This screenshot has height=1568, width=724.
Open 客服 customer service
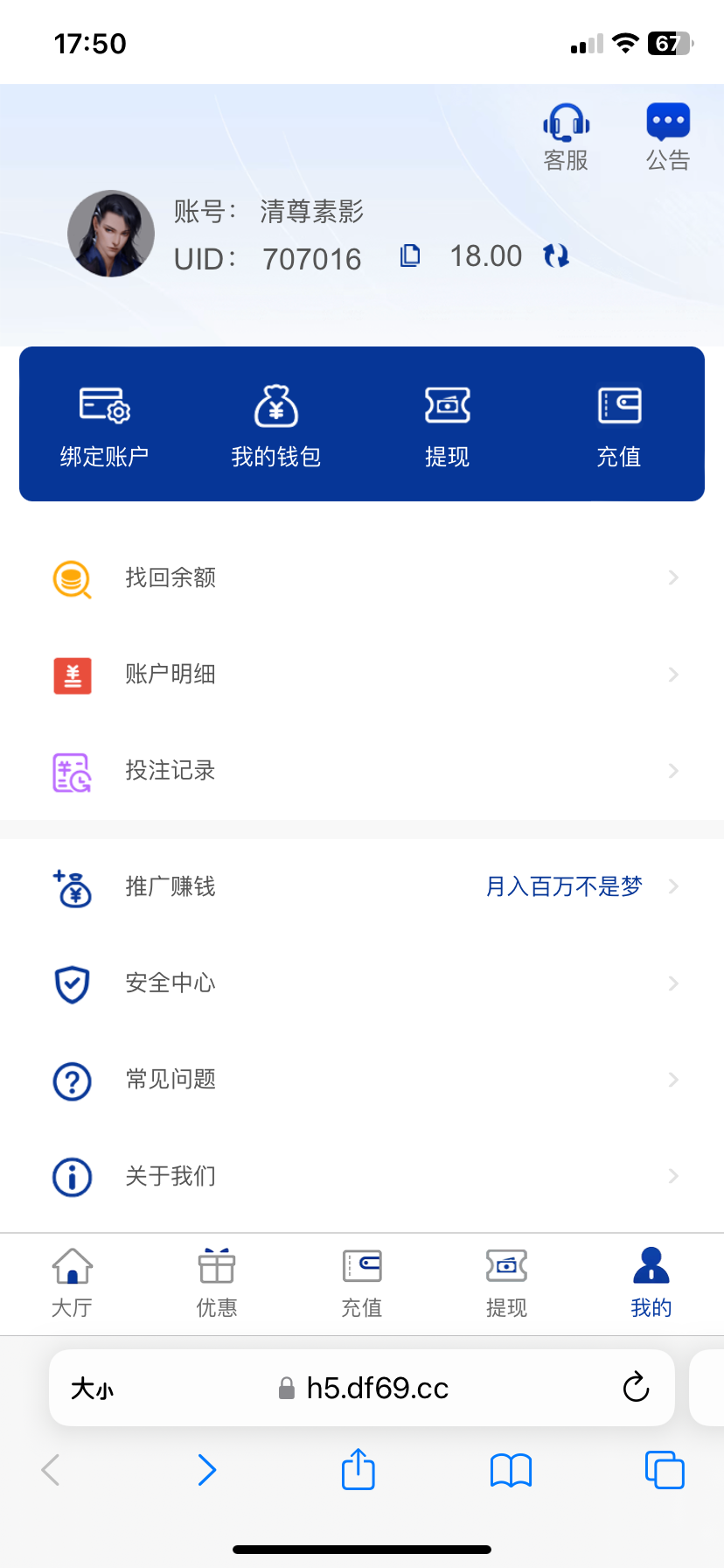[566, 136]
